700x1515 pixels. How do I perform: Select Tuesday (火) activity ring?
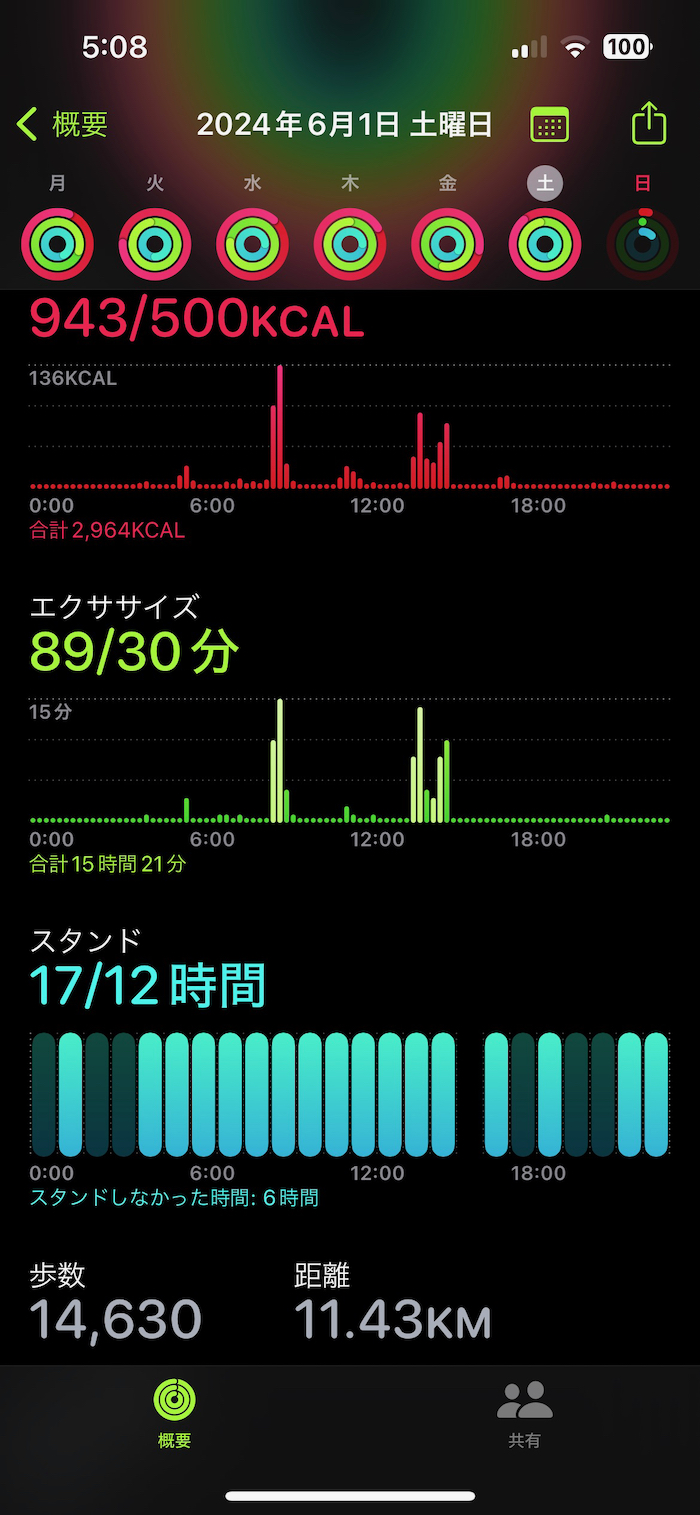tap(155, 244)
